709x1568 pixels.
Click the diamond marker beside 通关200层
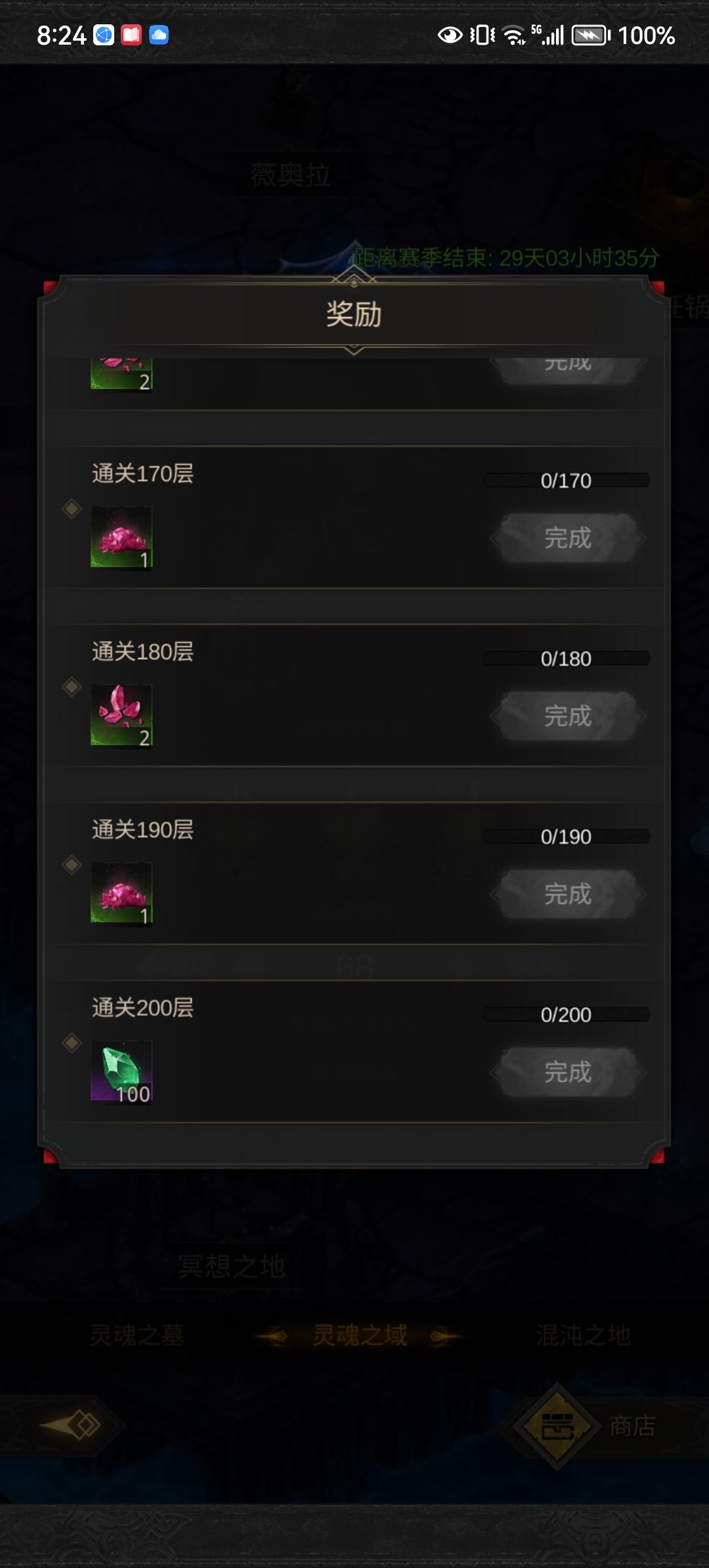tap(72, 1041)
